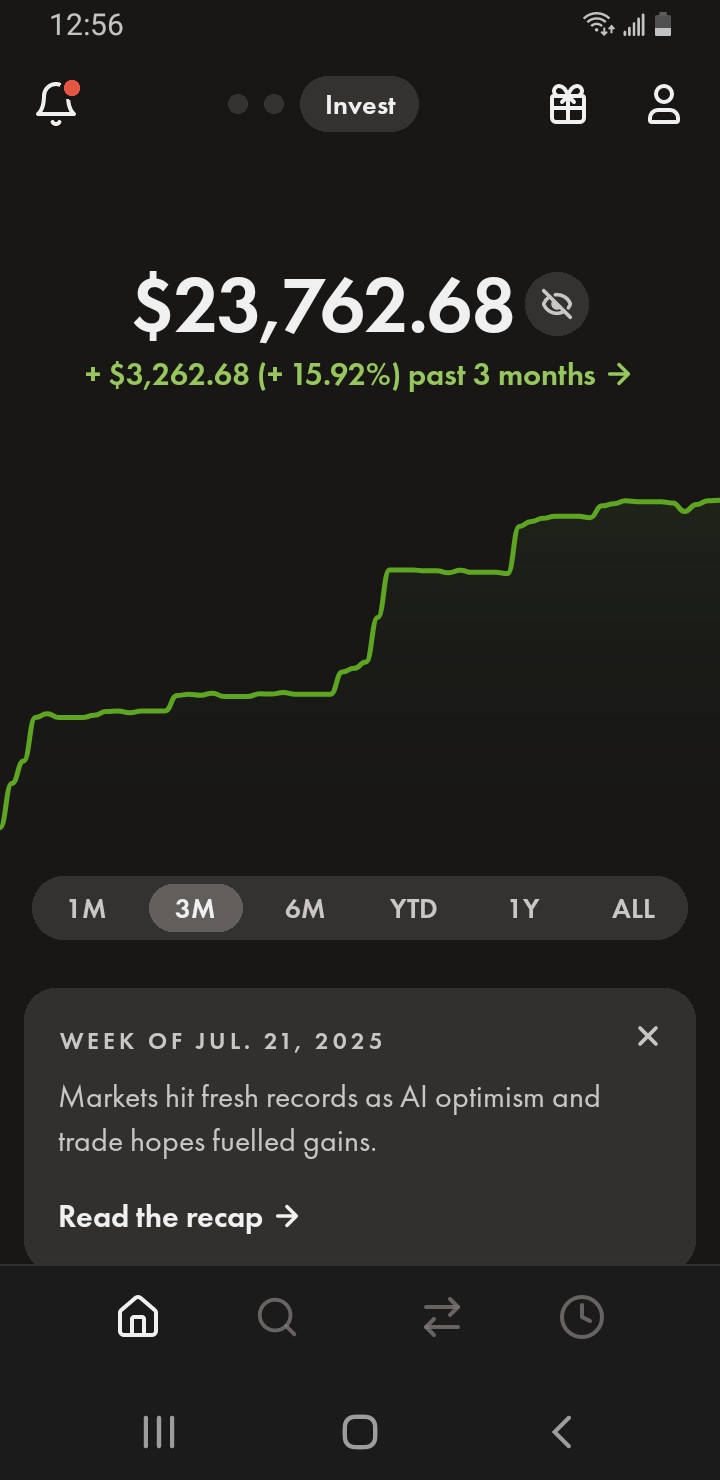Open the past 3 months gain details
Image resolution: width=720 pixels, height=1480 pixels.
(x=358, y=376)
